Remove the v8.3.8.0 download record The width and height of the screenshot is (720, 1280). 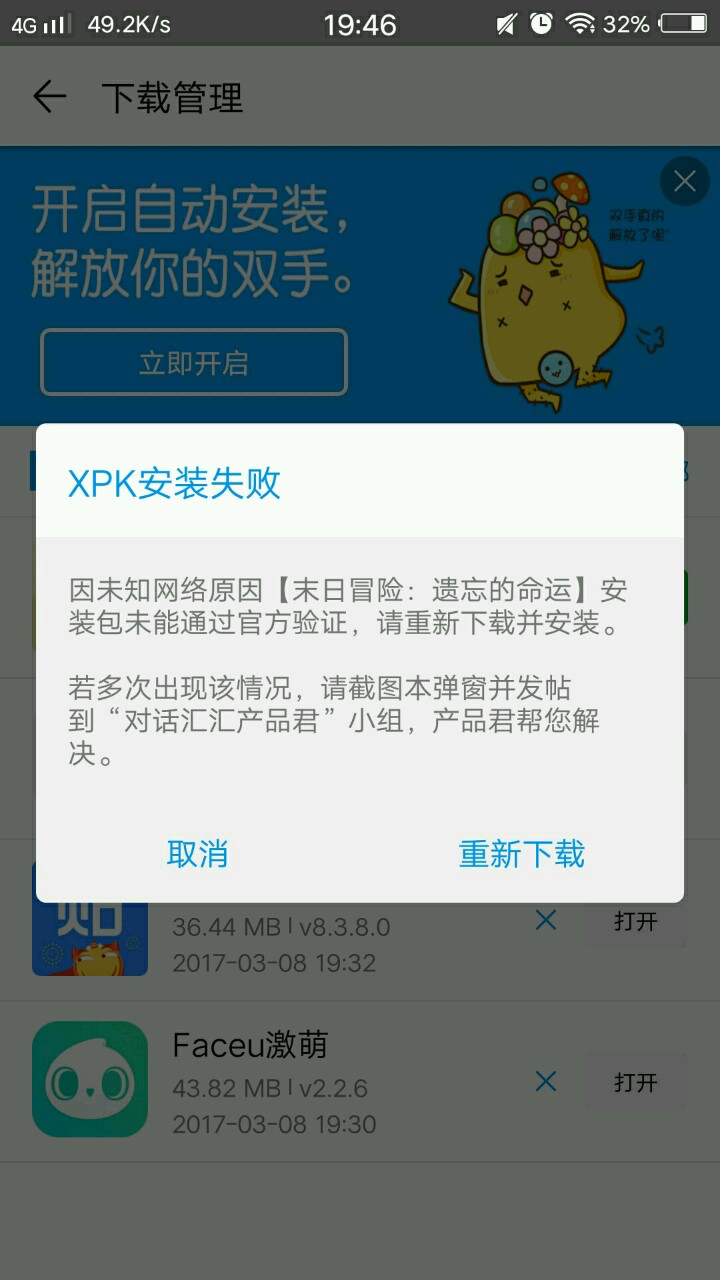[545, 919]
